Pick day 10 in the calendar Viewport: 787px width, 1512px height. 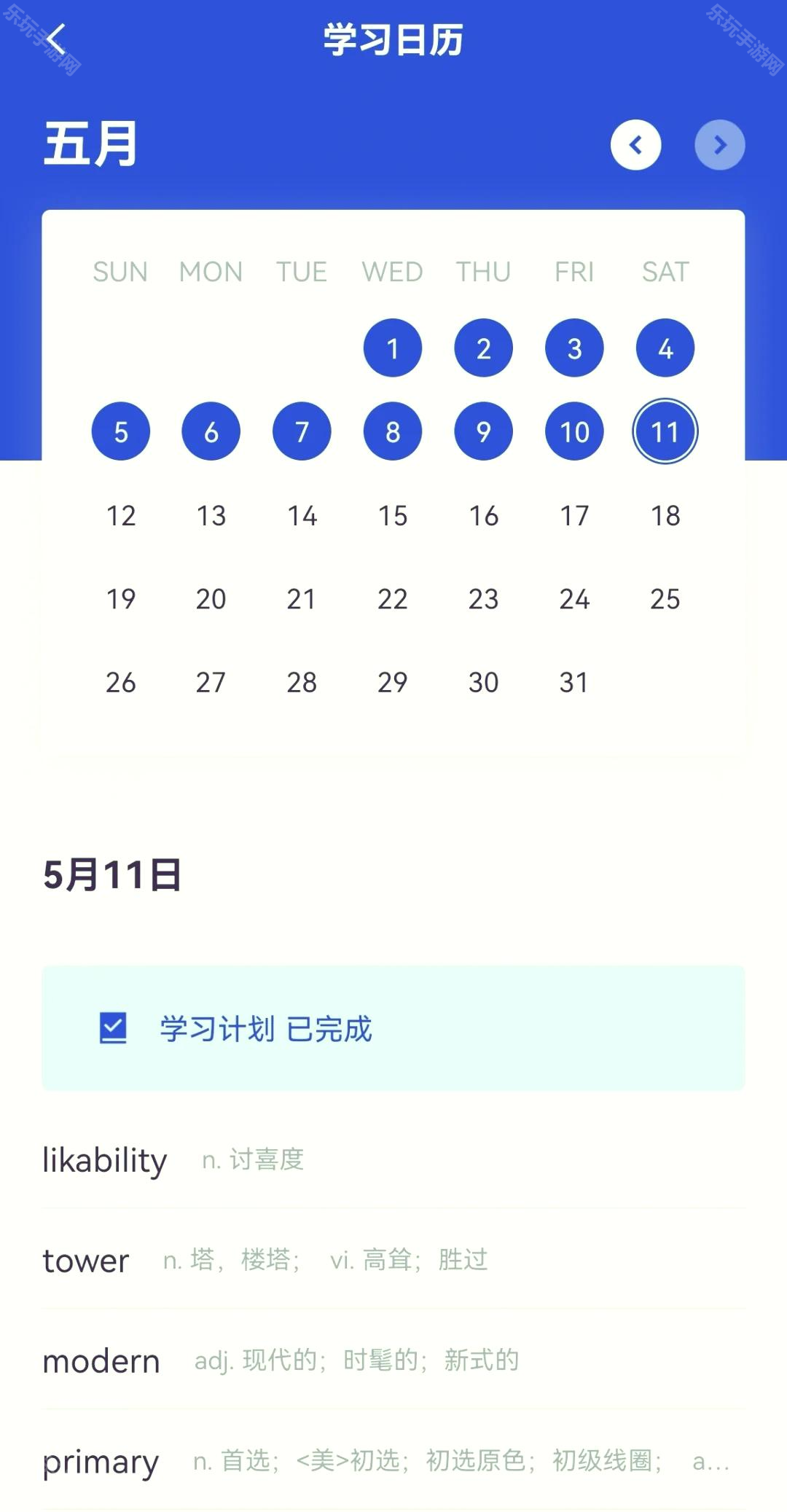[x=574, y=431]
